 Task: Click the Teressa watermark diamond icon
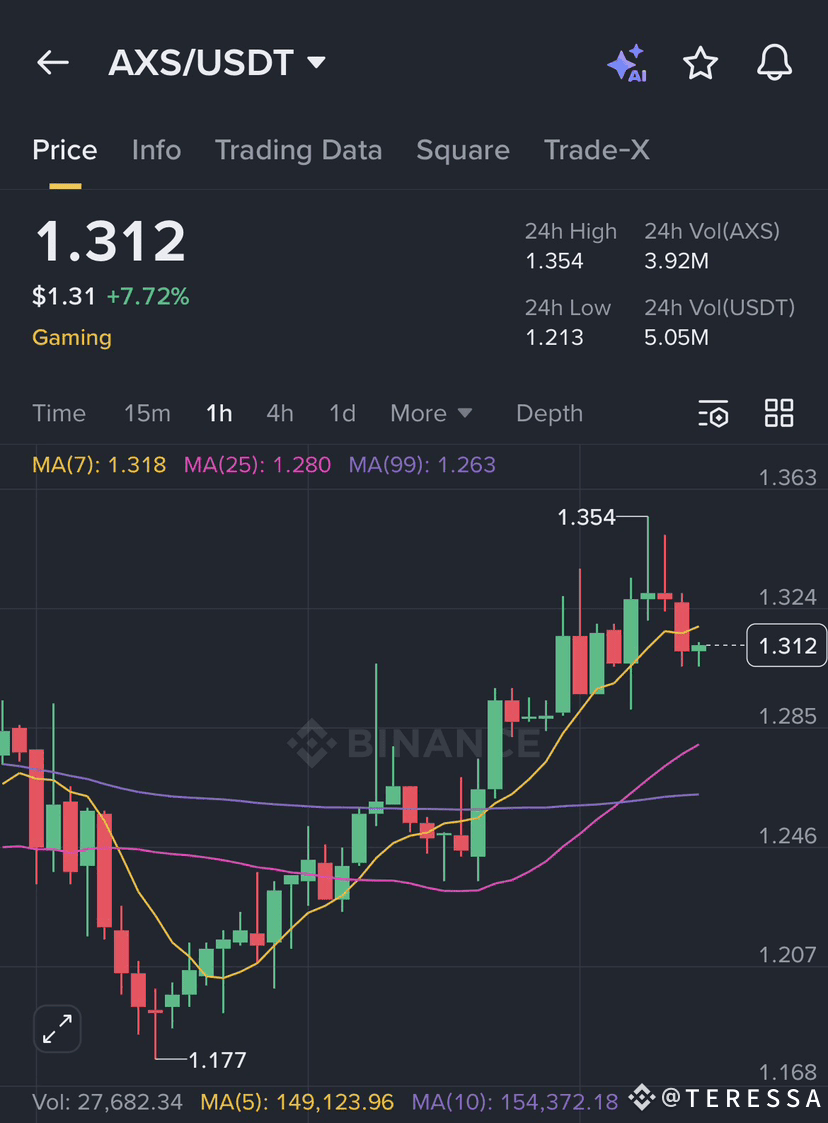pos(643,1097)
